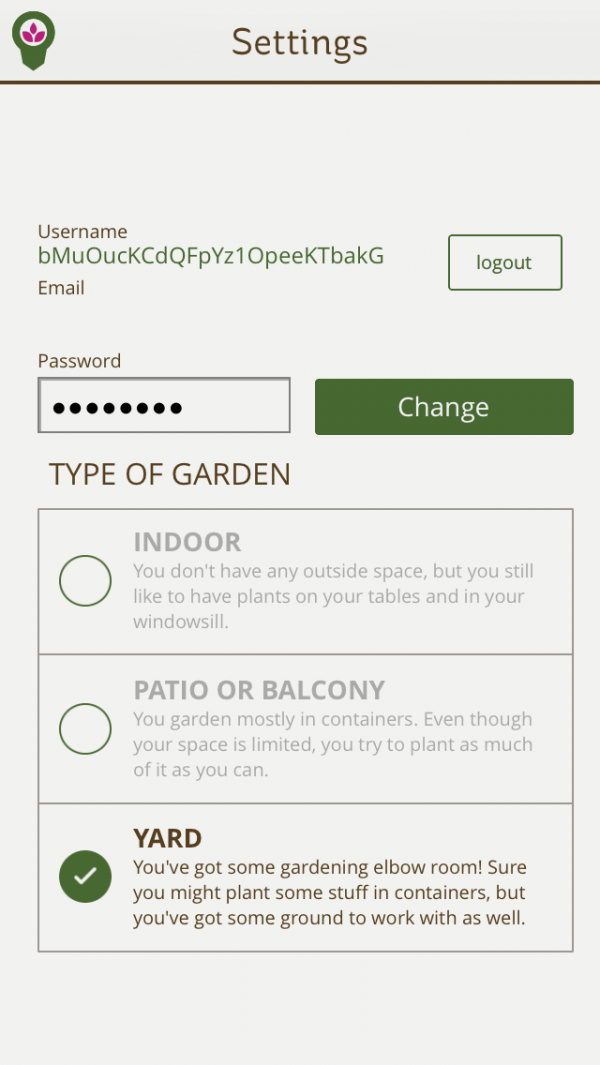Tap the Change password button
Viewport: 600px width, 1065px height.
444,407
